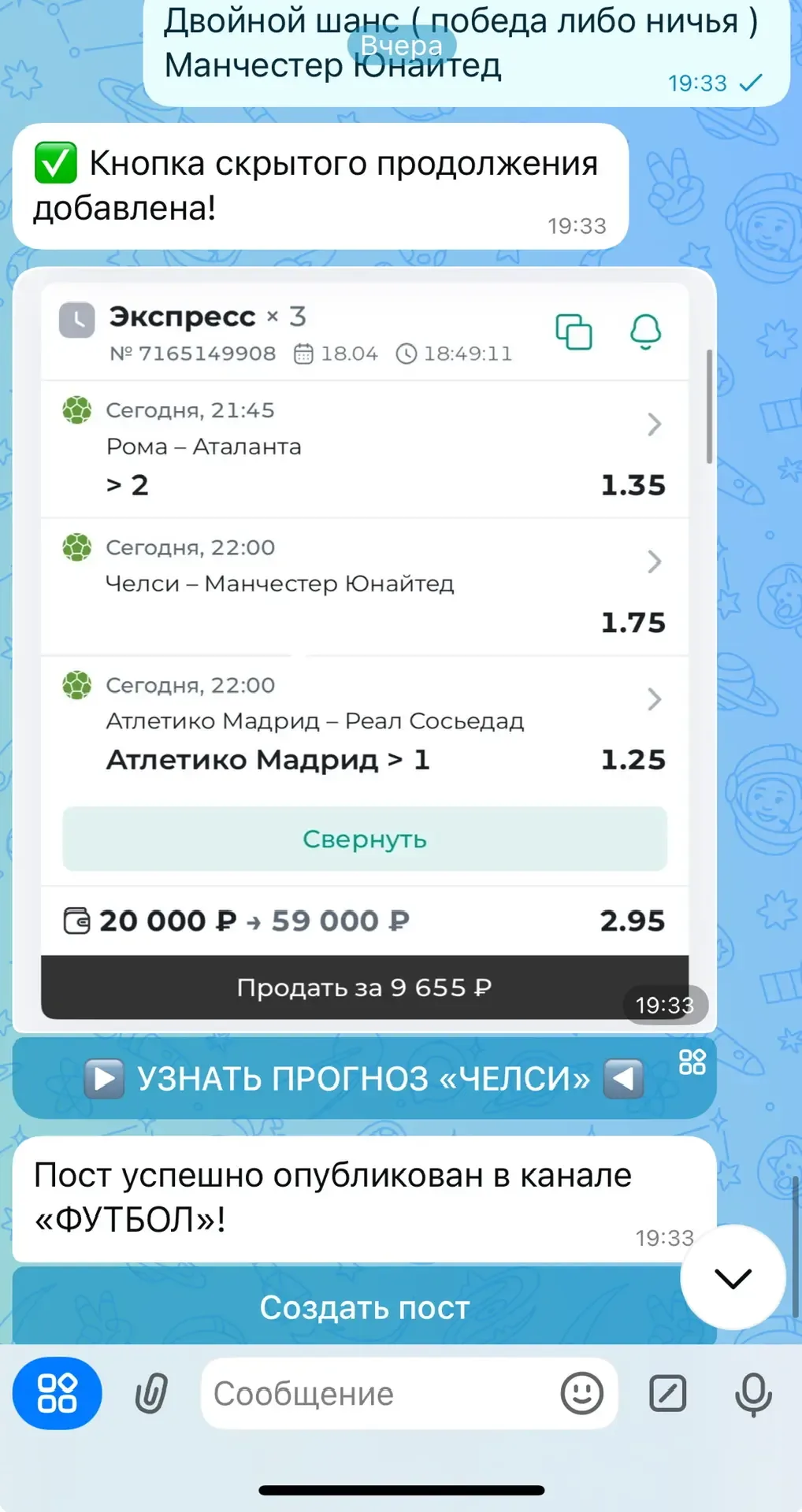
Task: Open the emoji and sticker panel
Action: tap(581, 1394)
